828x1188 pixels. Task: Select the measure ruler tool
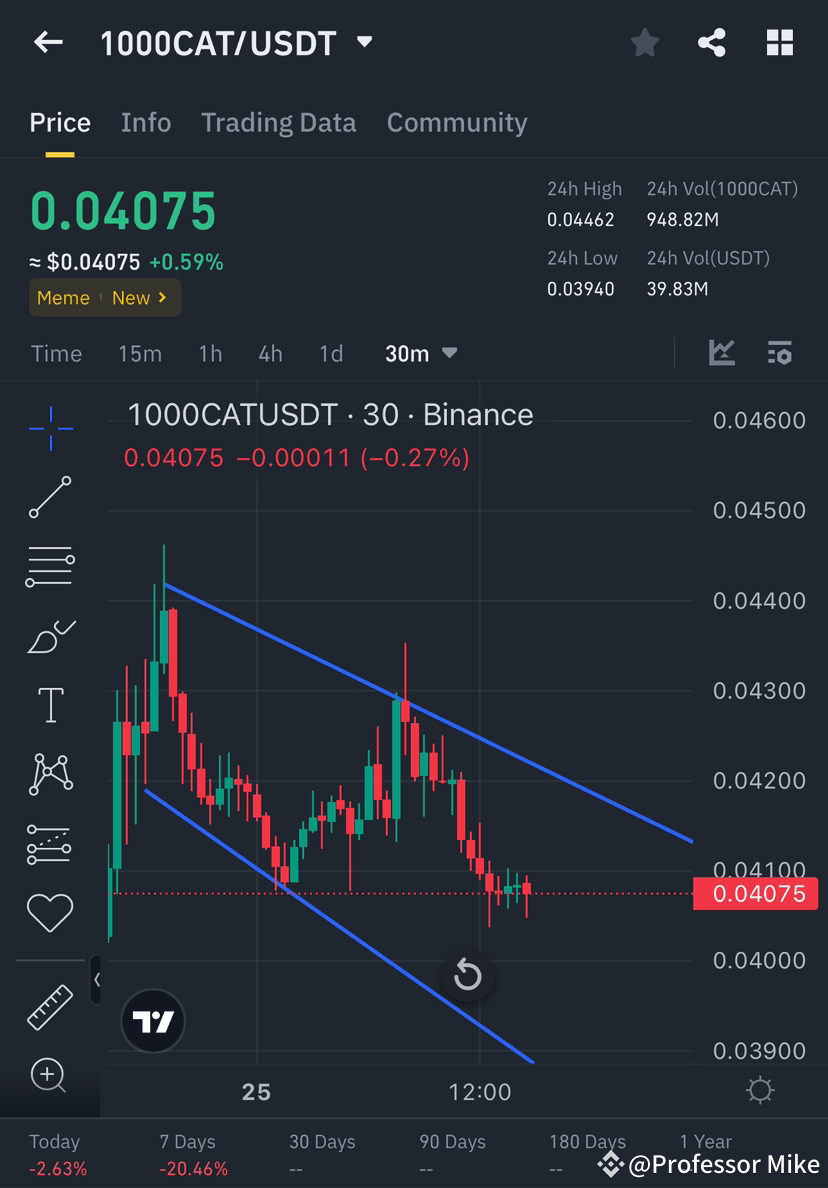(x=50, y=1009)
